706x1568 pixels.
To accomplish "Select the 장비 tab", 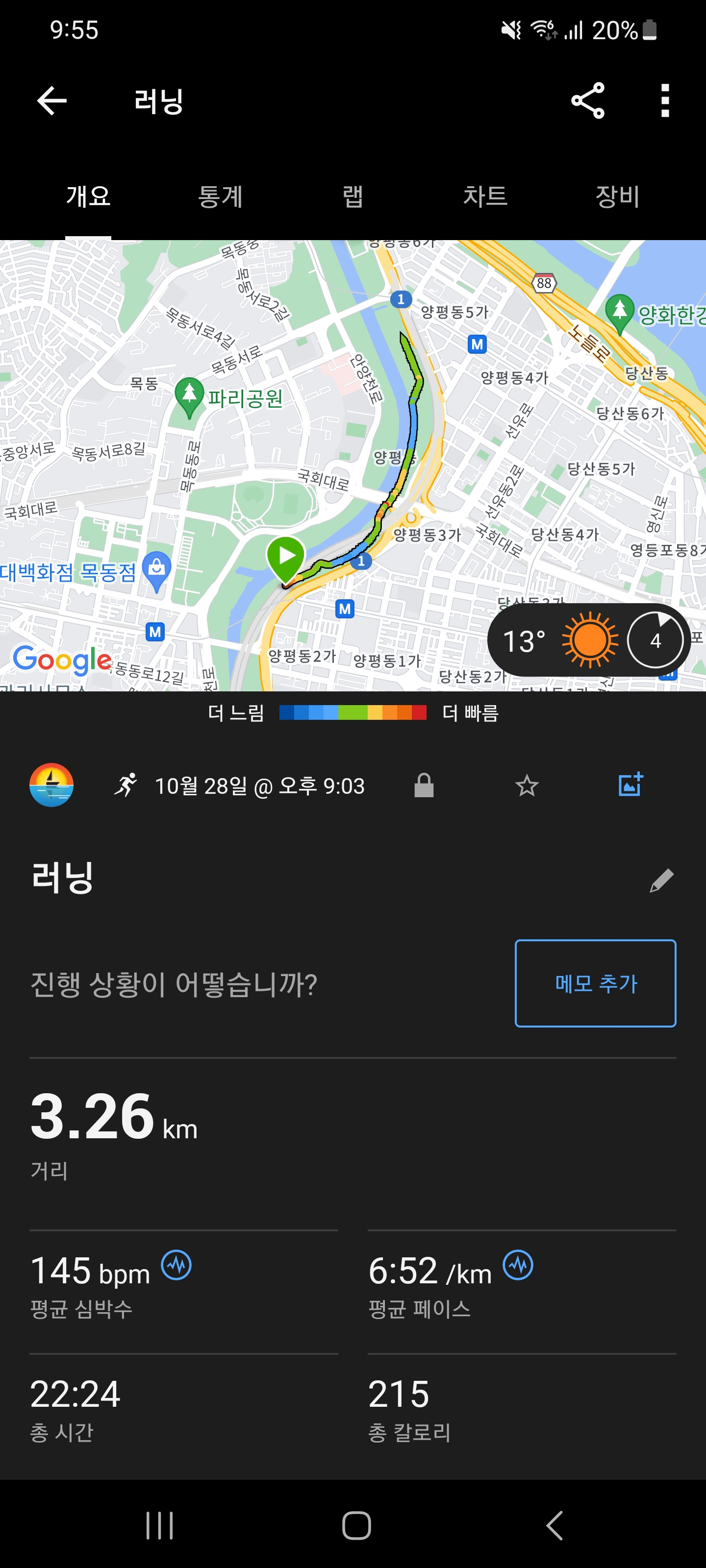I will pyautogui.click(x=617, y=196).
